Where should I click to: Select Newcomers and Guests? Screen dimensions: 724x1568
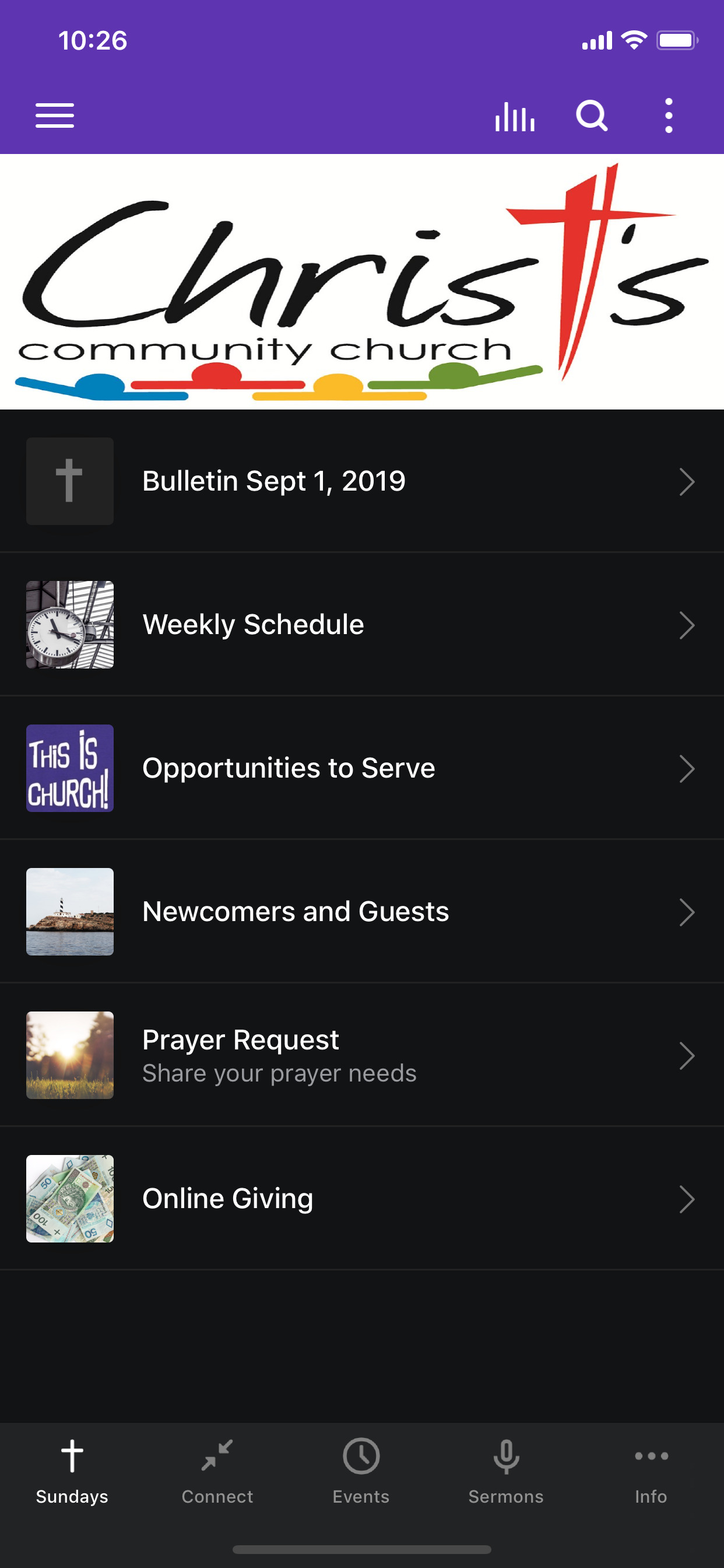(x=362, y=912)
